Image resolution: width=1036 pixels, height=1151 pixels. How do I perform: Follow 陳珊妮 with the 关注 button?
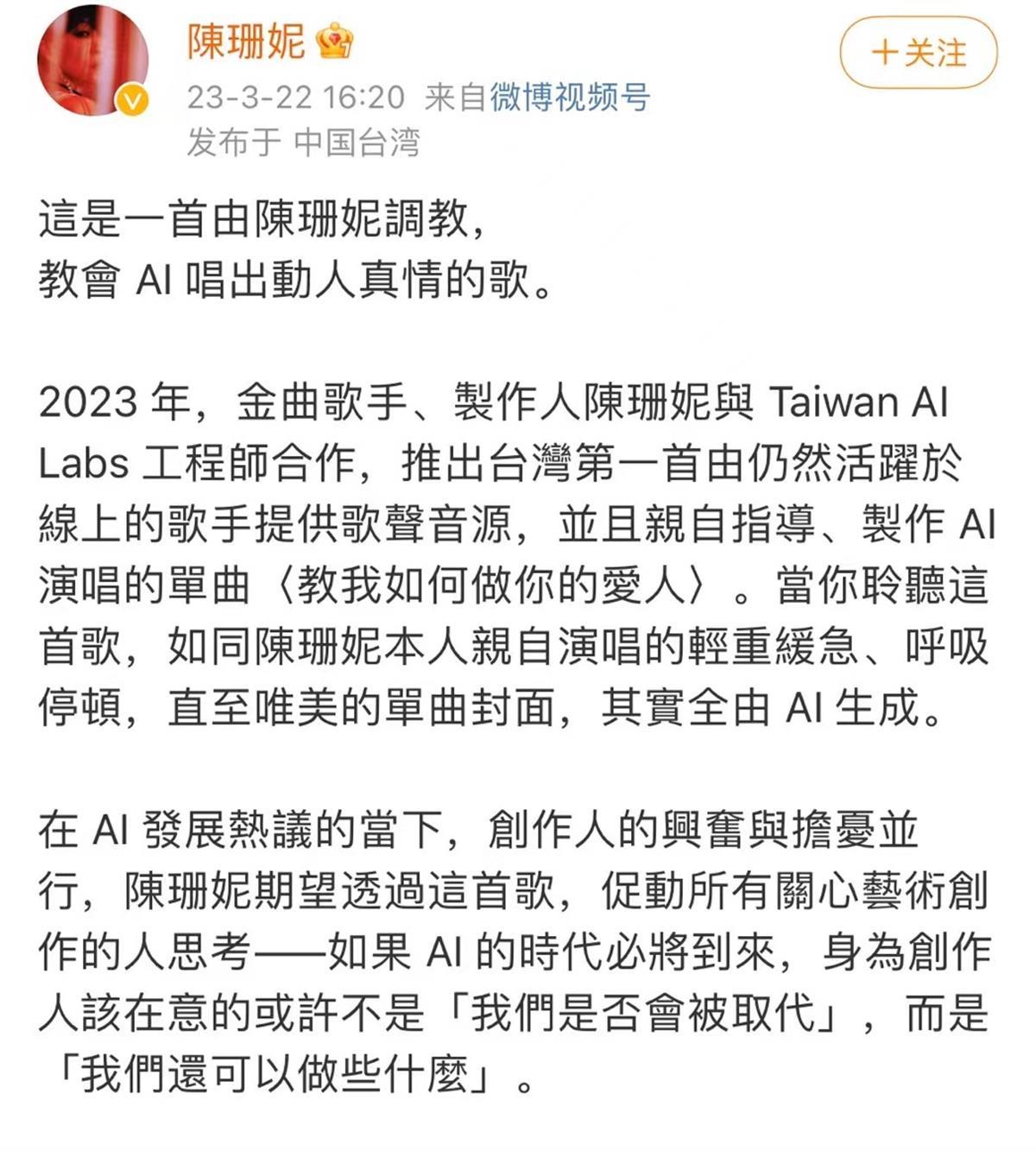[x=918, y=53]
